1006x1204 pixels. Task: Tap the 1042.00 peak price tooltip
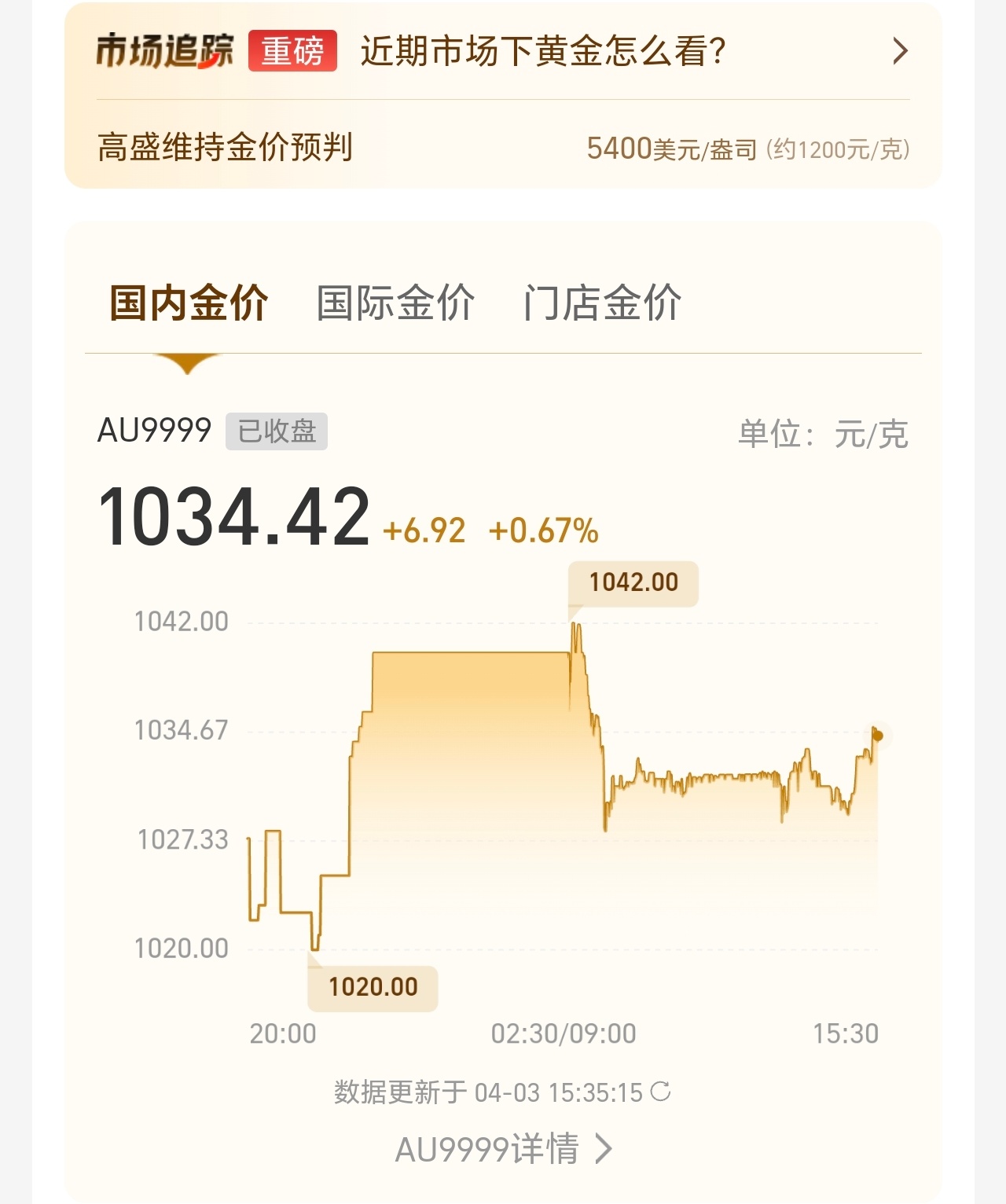[633, 584]
